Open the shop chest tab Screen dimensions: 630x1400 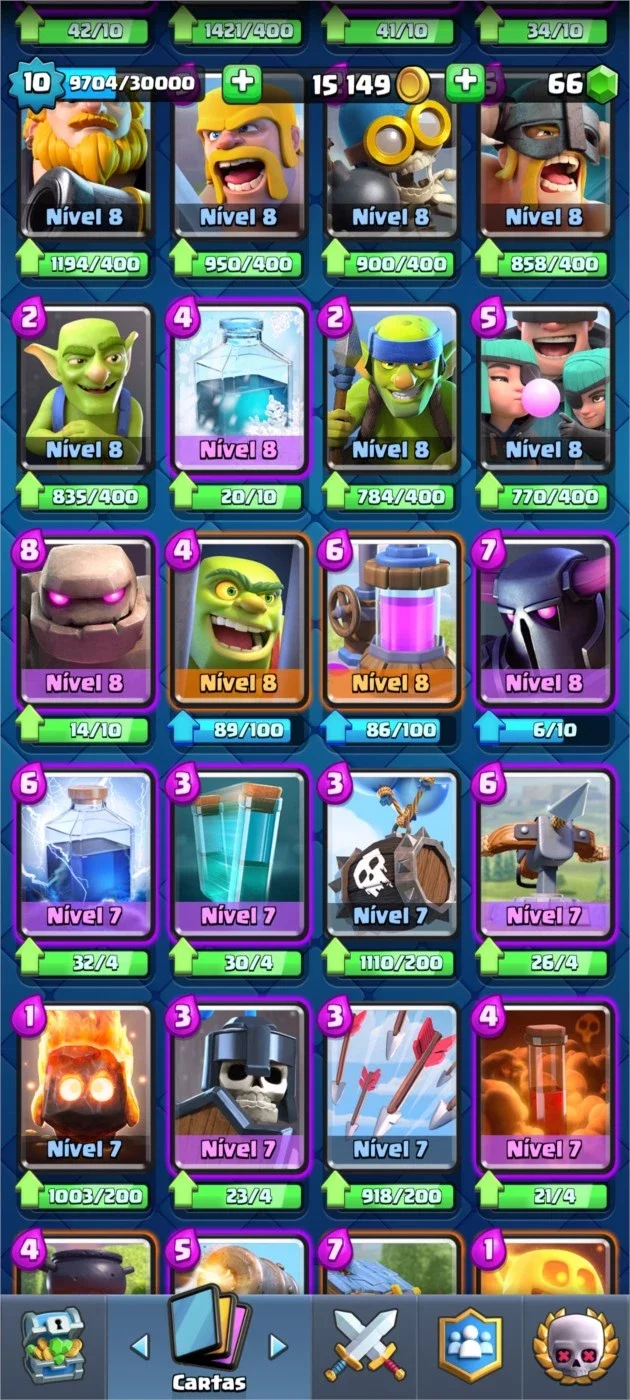[53, 1347]
